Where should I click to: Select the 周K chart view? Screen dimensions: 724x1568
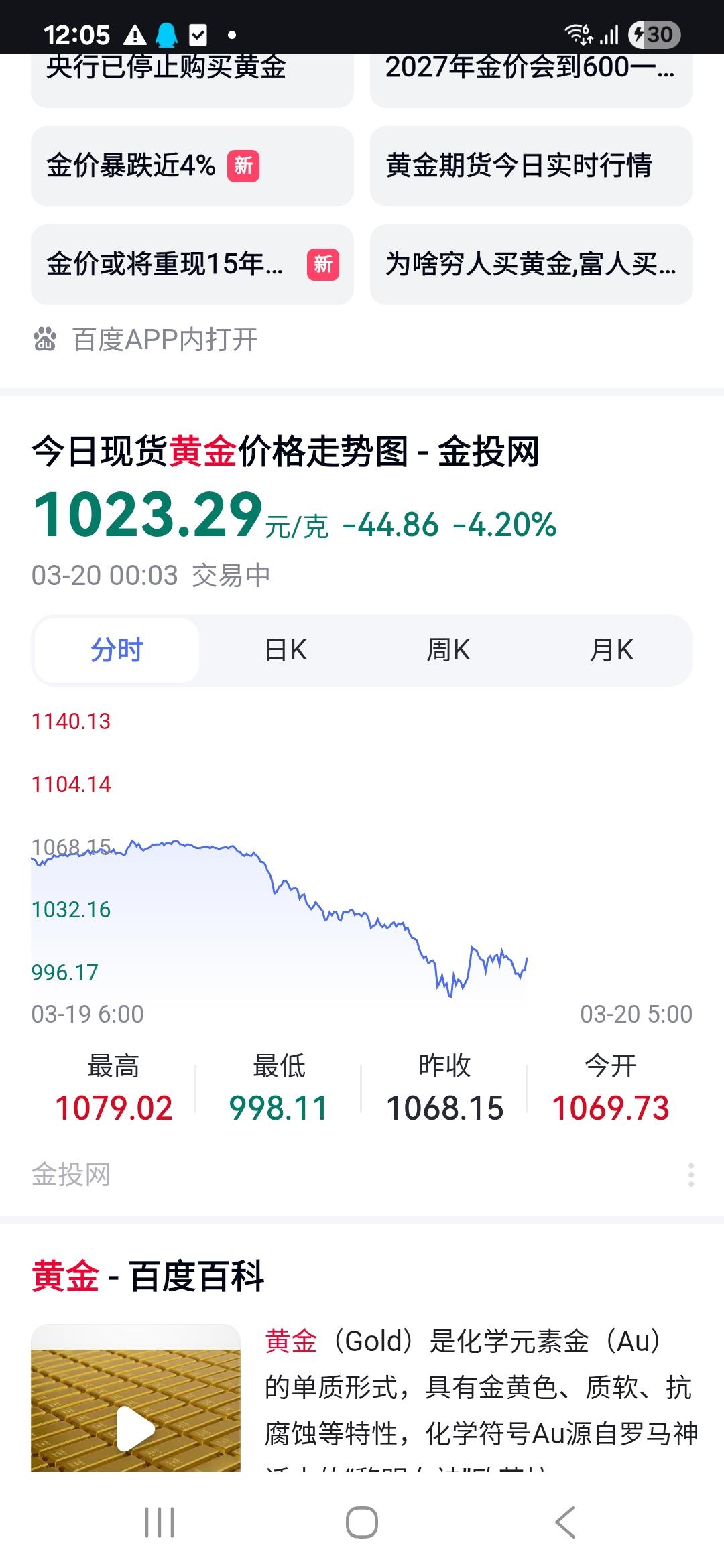click(x=450, y=649)
